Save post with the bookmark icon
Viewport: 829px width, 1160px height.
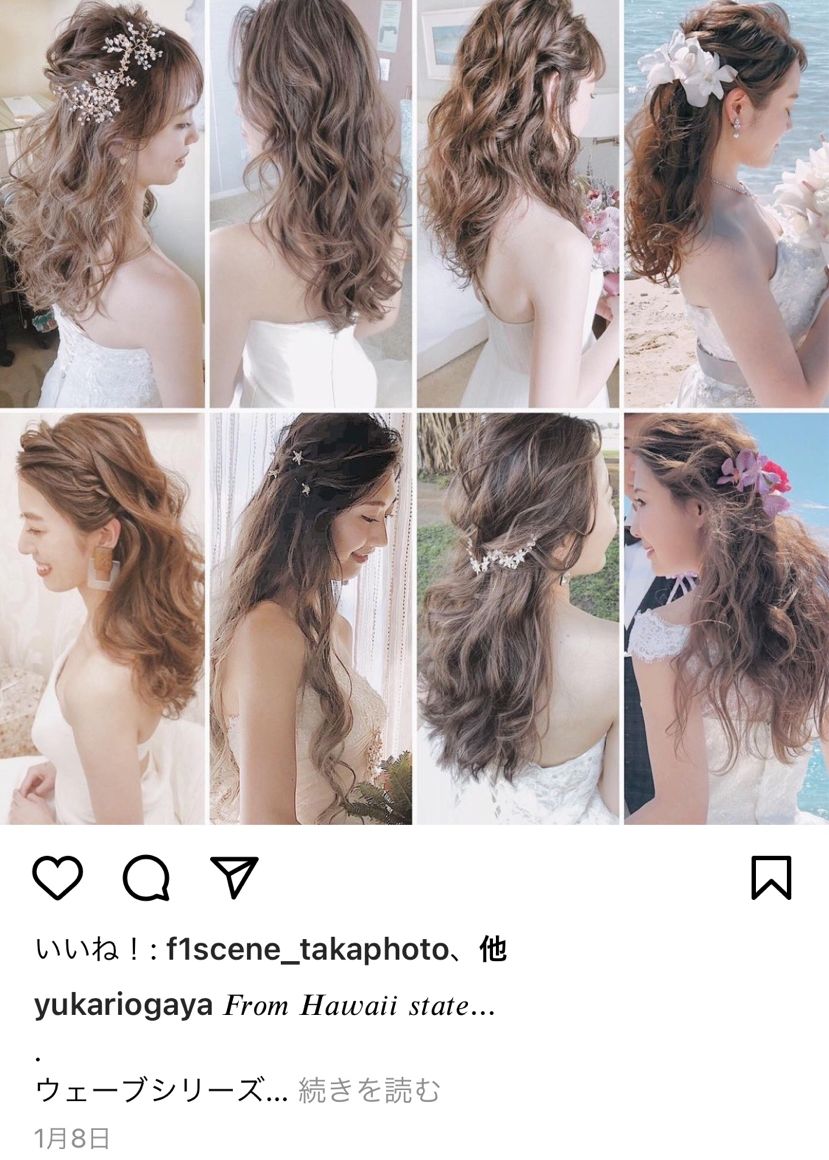(x=771, y=878)
